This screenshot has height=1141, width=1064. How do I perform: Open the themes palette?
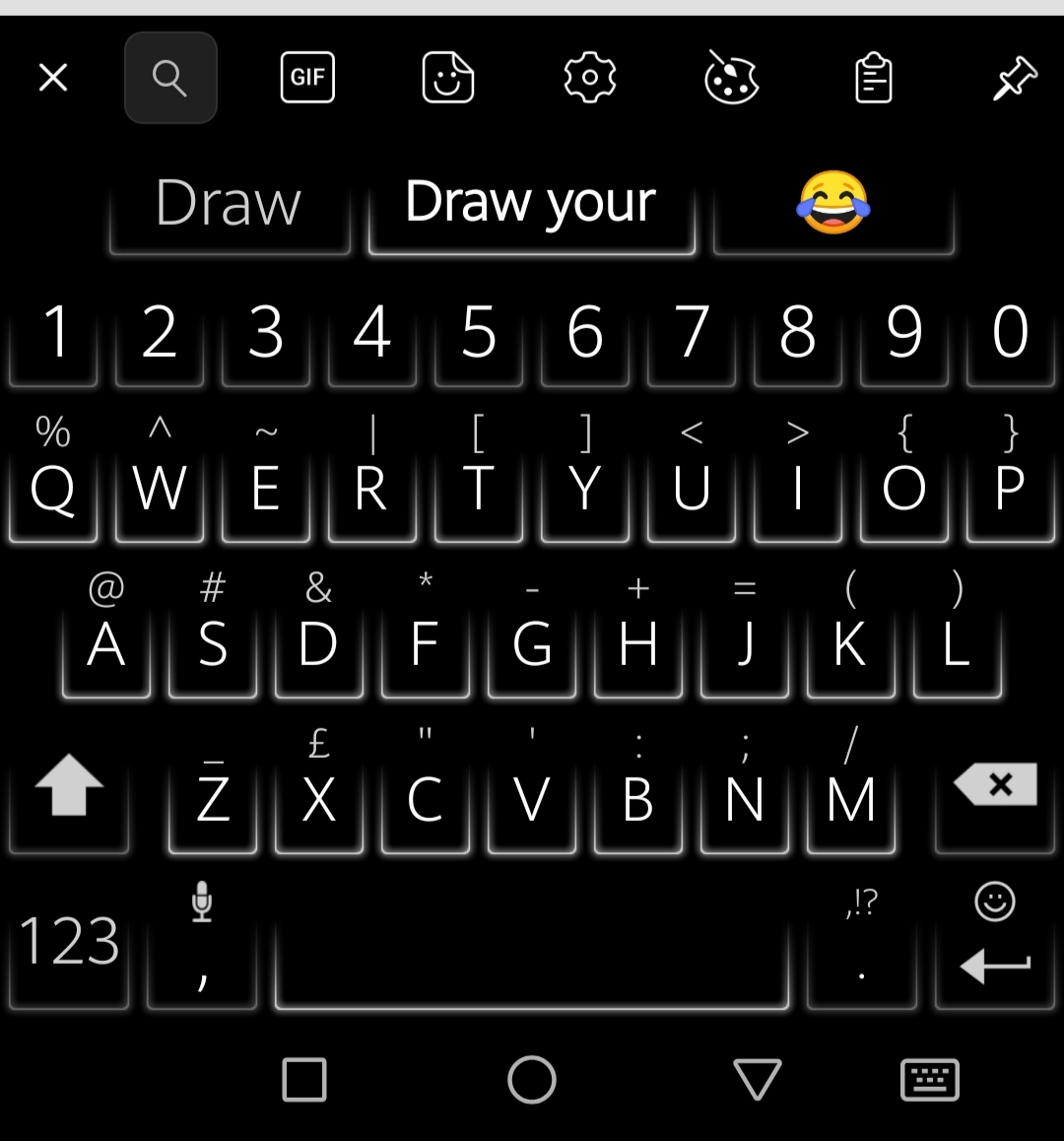[x=731, y=78]
